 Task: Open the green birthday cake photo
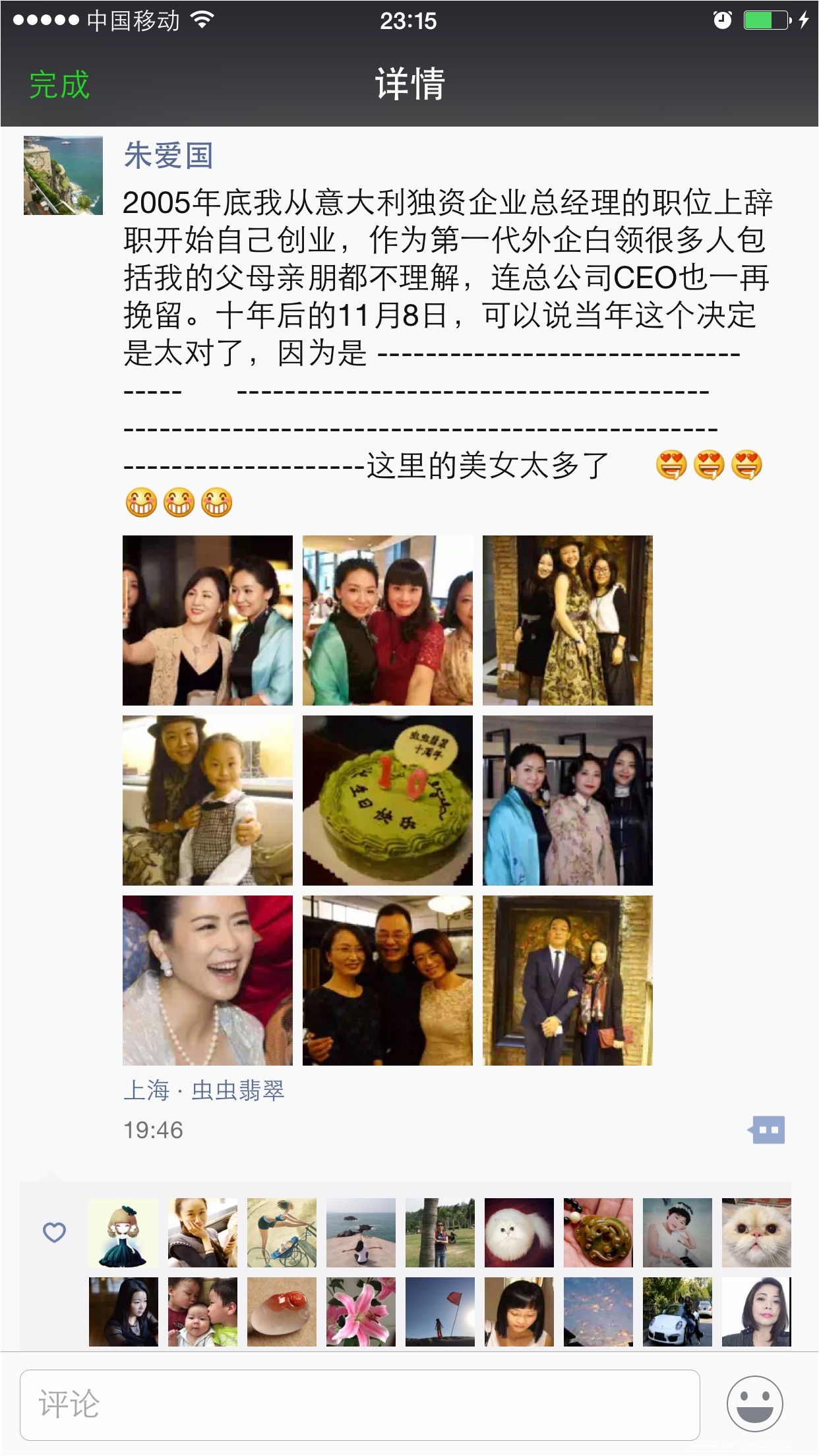(x=387, y=800)
